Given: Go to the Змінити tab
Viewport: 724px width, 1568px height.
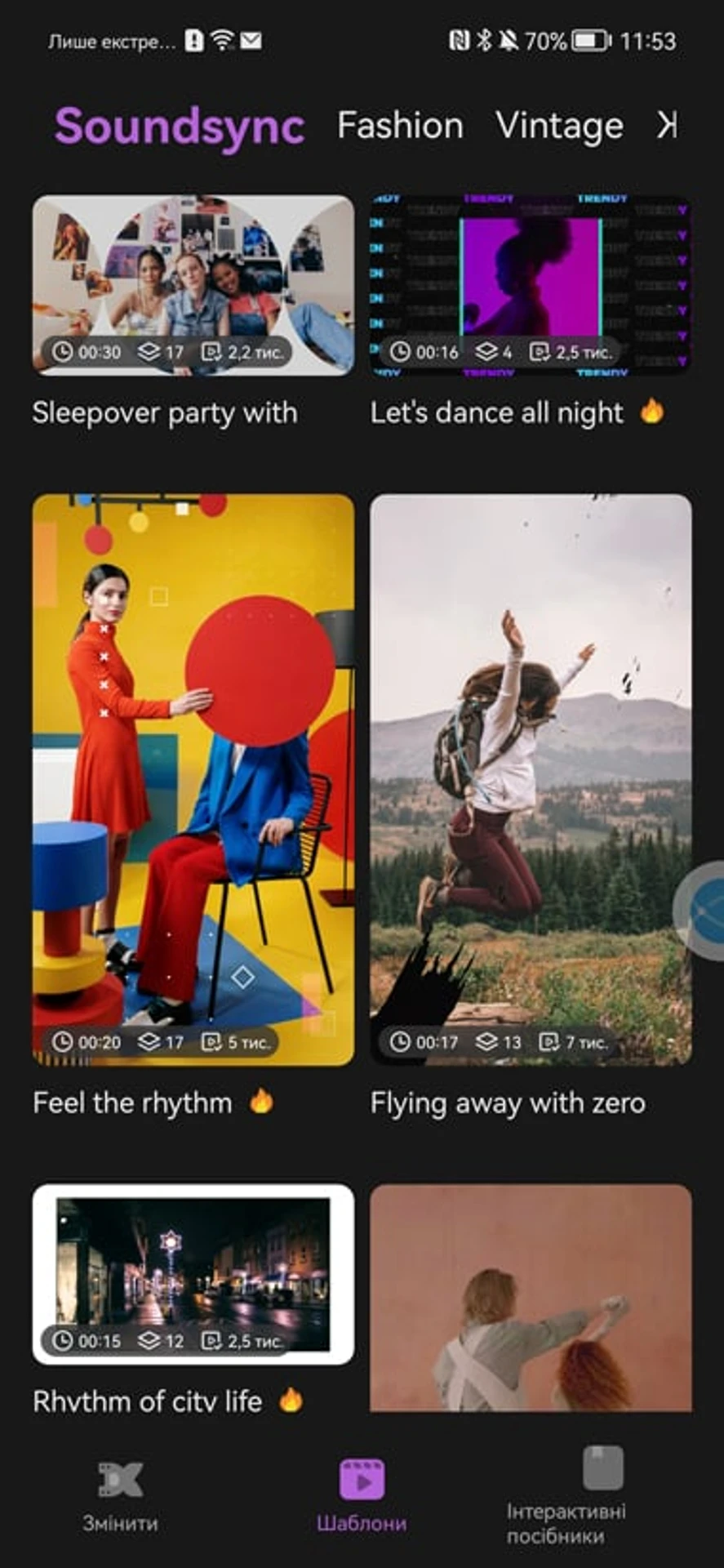Looking at the screenshot, I should (120, 1496).
